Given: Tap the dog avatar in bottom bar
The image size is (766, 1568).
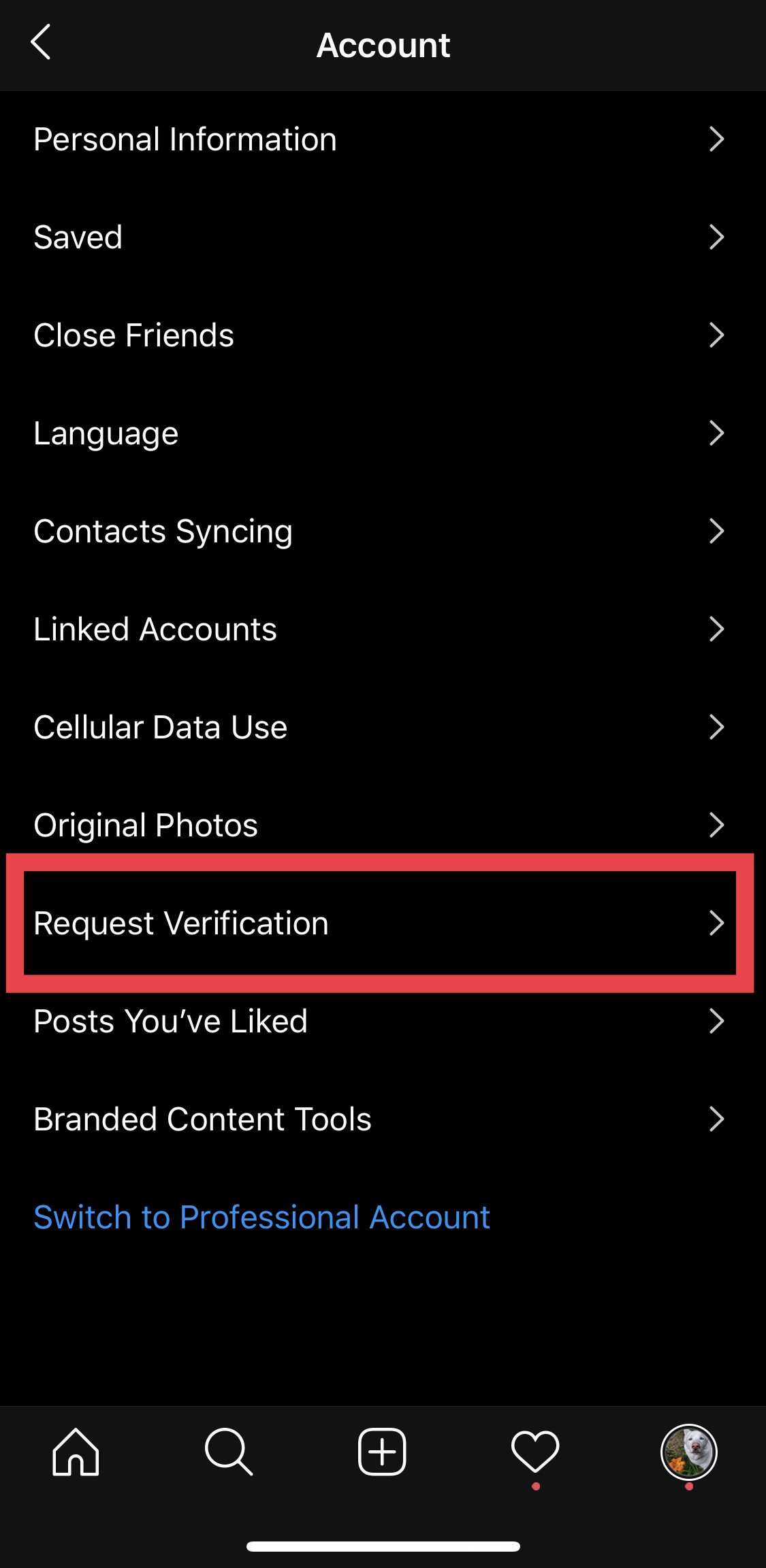Looking at the screenshot, I should [690, 1453].
